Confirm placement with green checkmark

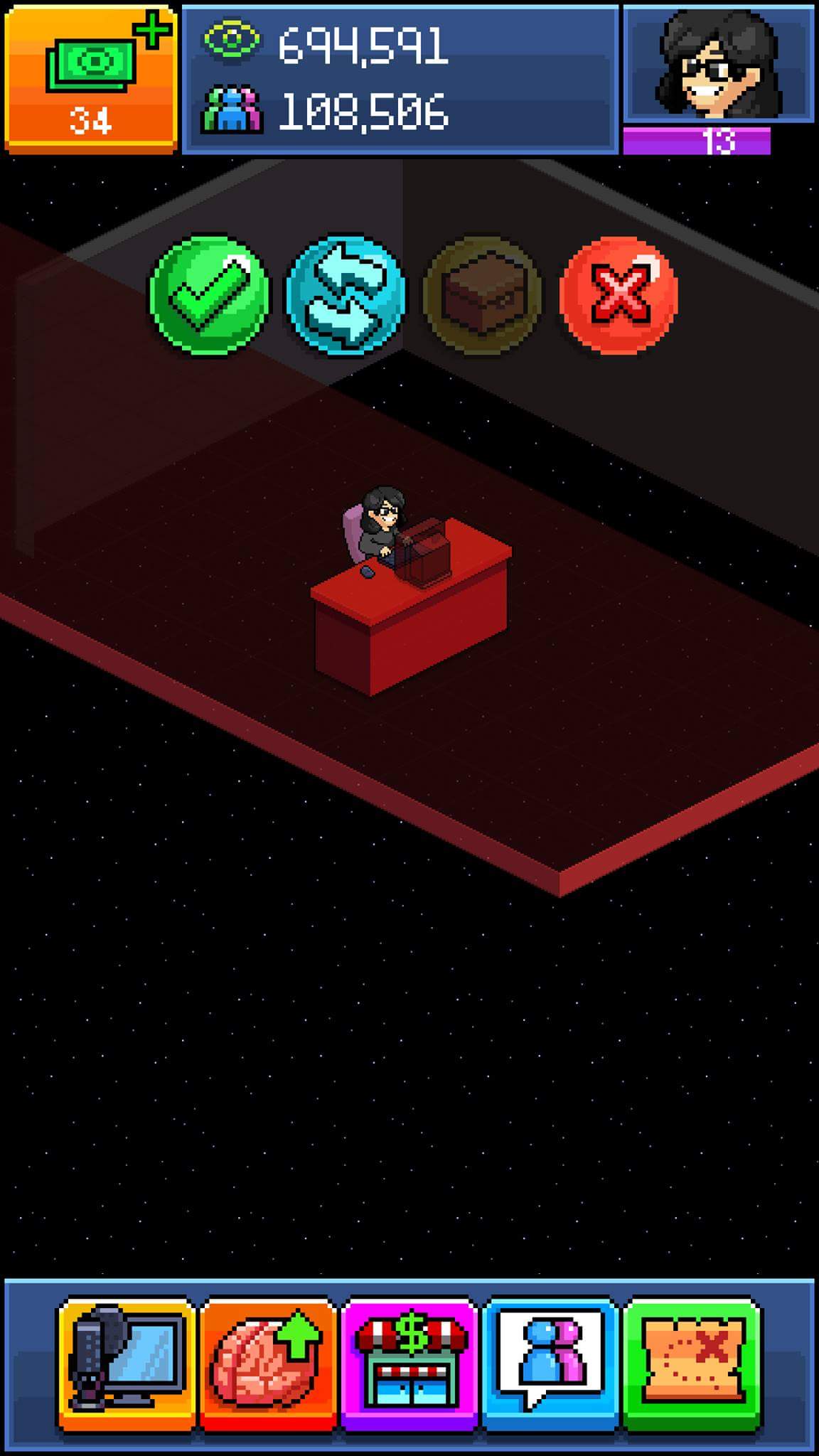tap(210, 295)
